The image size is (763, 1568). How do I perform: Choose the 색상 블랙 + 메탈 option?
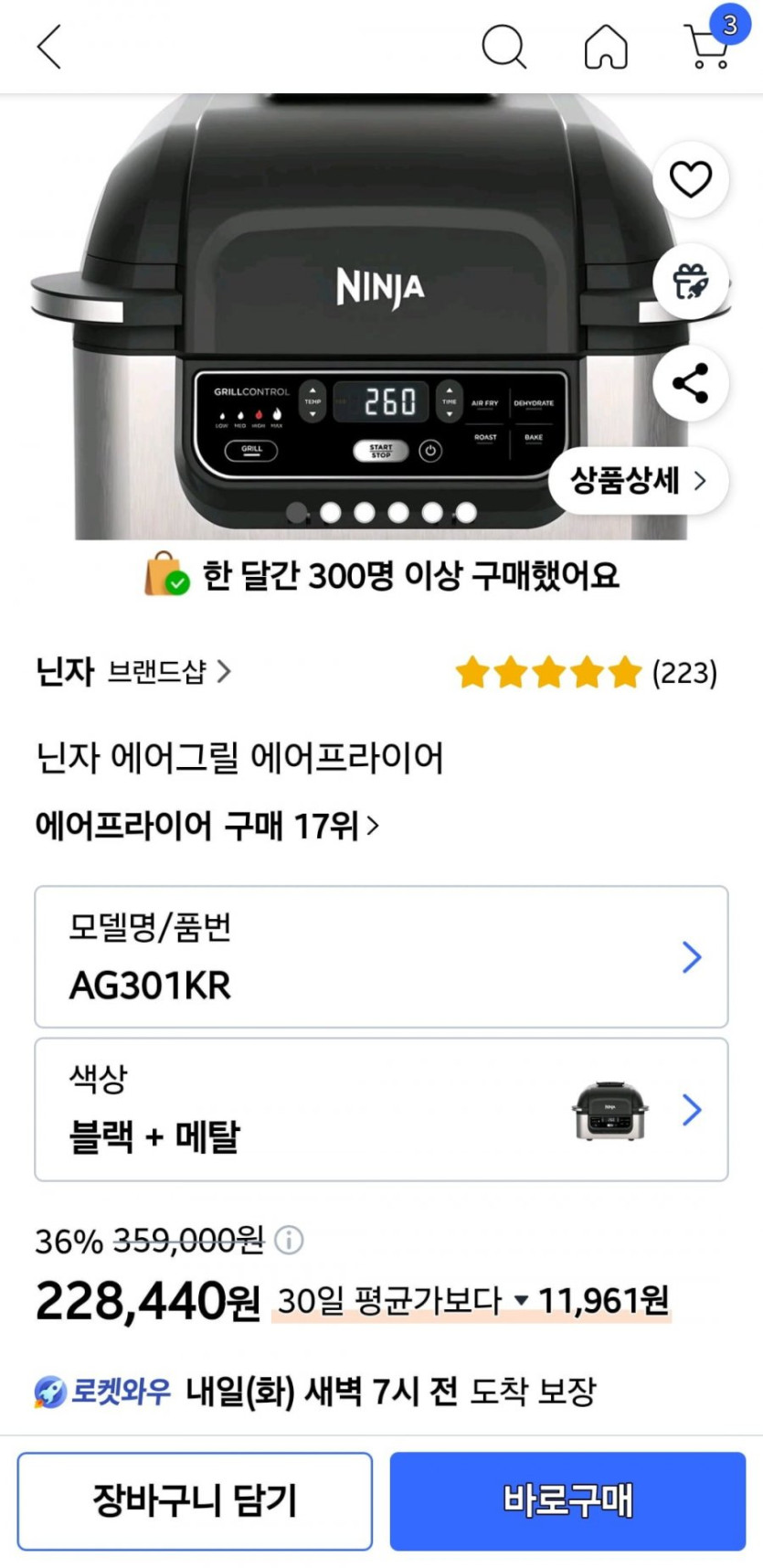pyautogui.click(x=381, y=1109)
